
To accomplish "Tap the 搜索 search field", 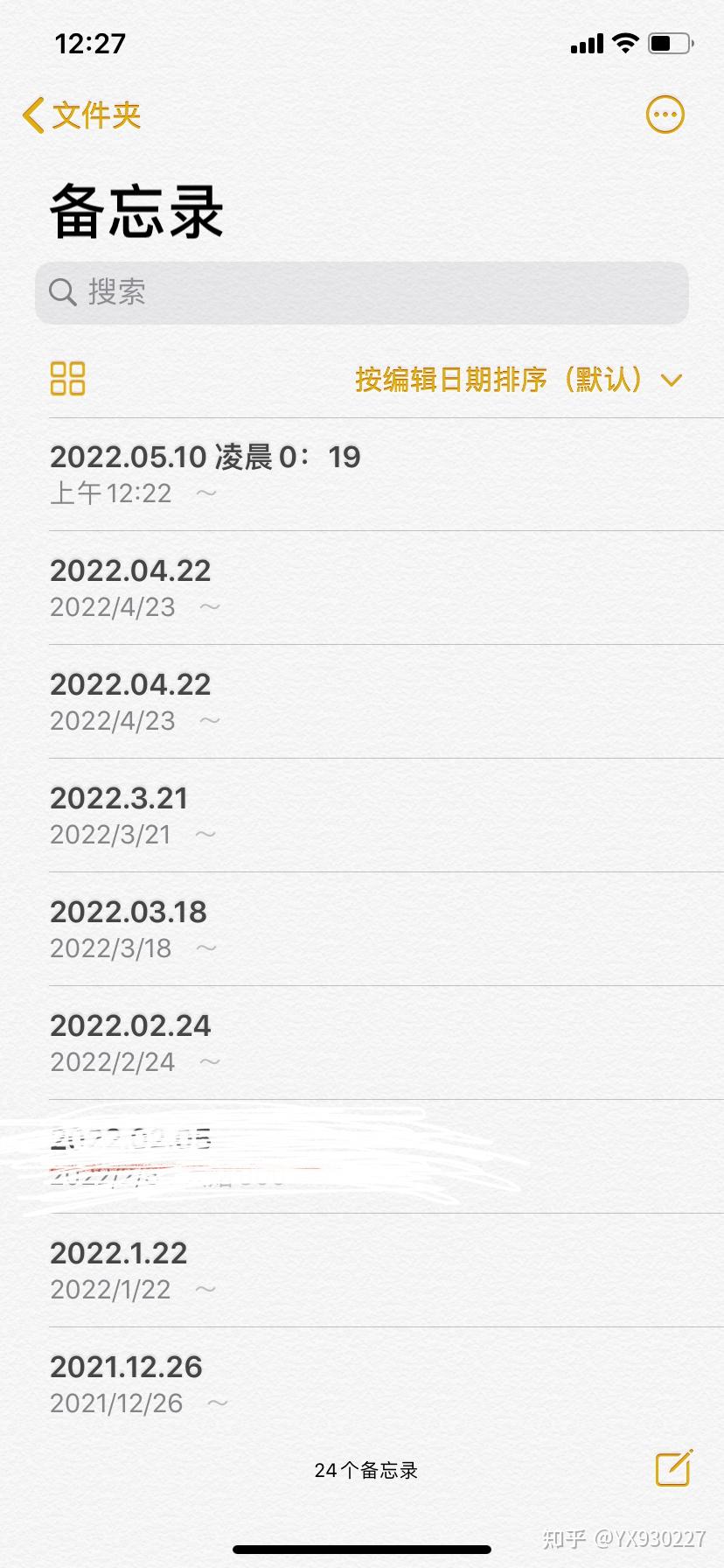I will coord(362,292).
